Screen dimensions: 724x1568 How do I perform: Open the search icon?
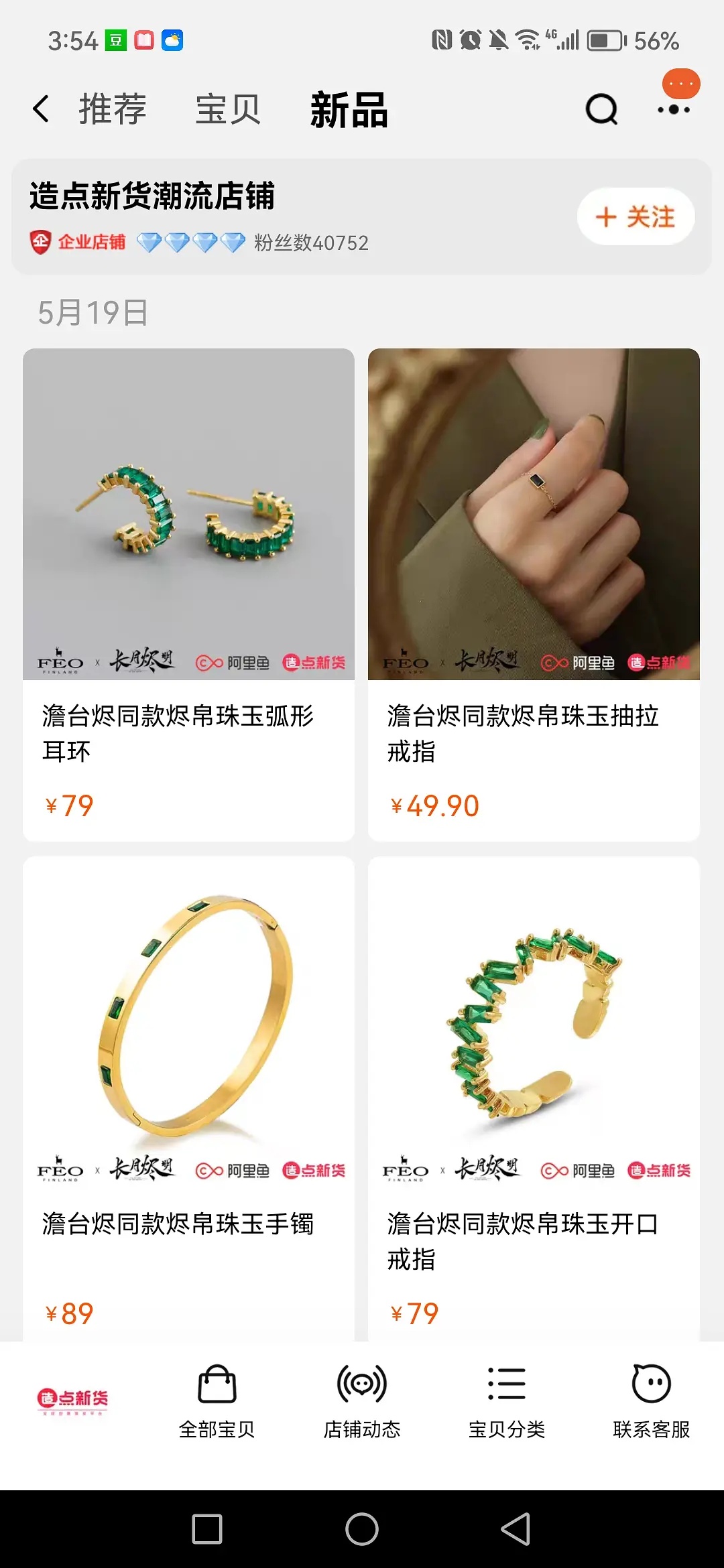click(x=601, y=109)
